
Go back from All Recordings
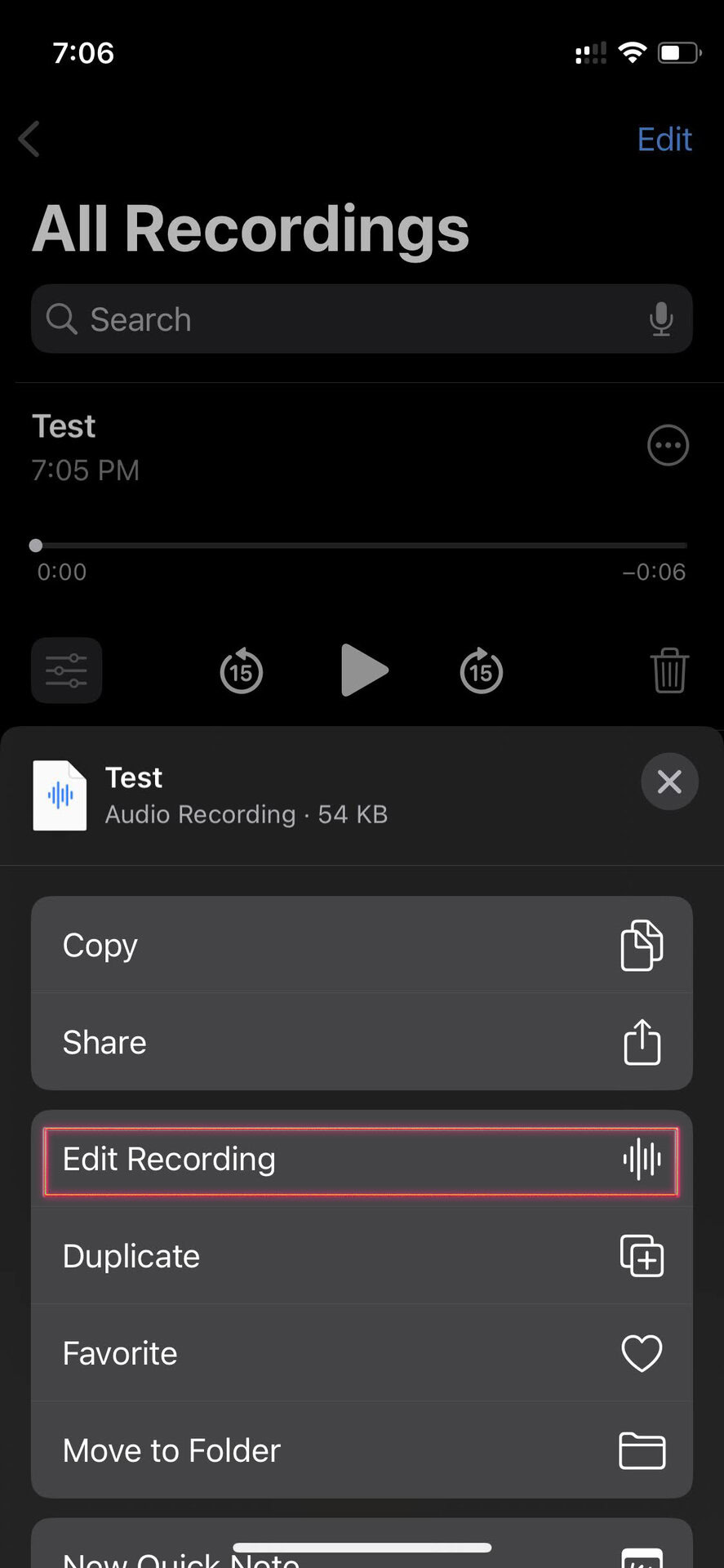click(29, 139)
